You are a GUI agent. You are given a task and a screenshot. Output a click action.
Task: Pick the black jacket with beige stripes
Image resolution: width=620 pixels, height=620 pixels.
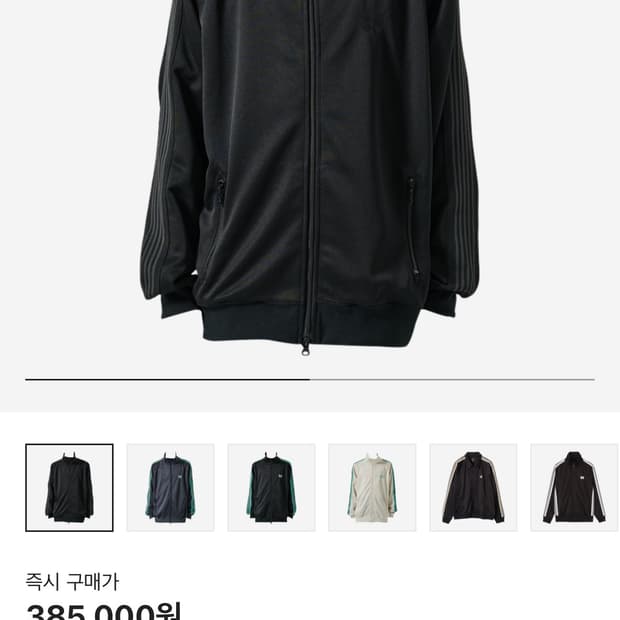[x=473, y=487]
